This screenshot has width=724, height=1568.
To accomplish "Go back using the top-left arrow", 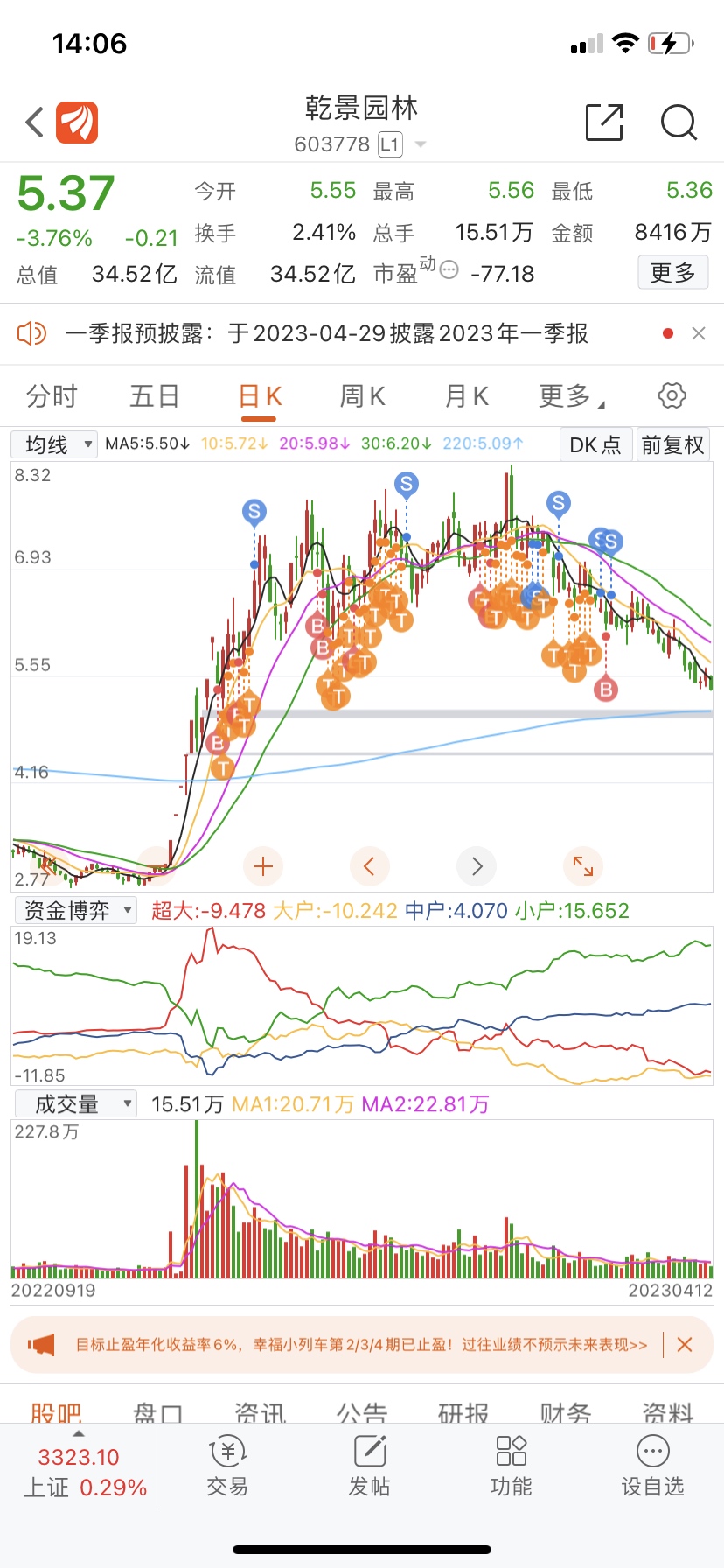I will [x=35, y=122].
